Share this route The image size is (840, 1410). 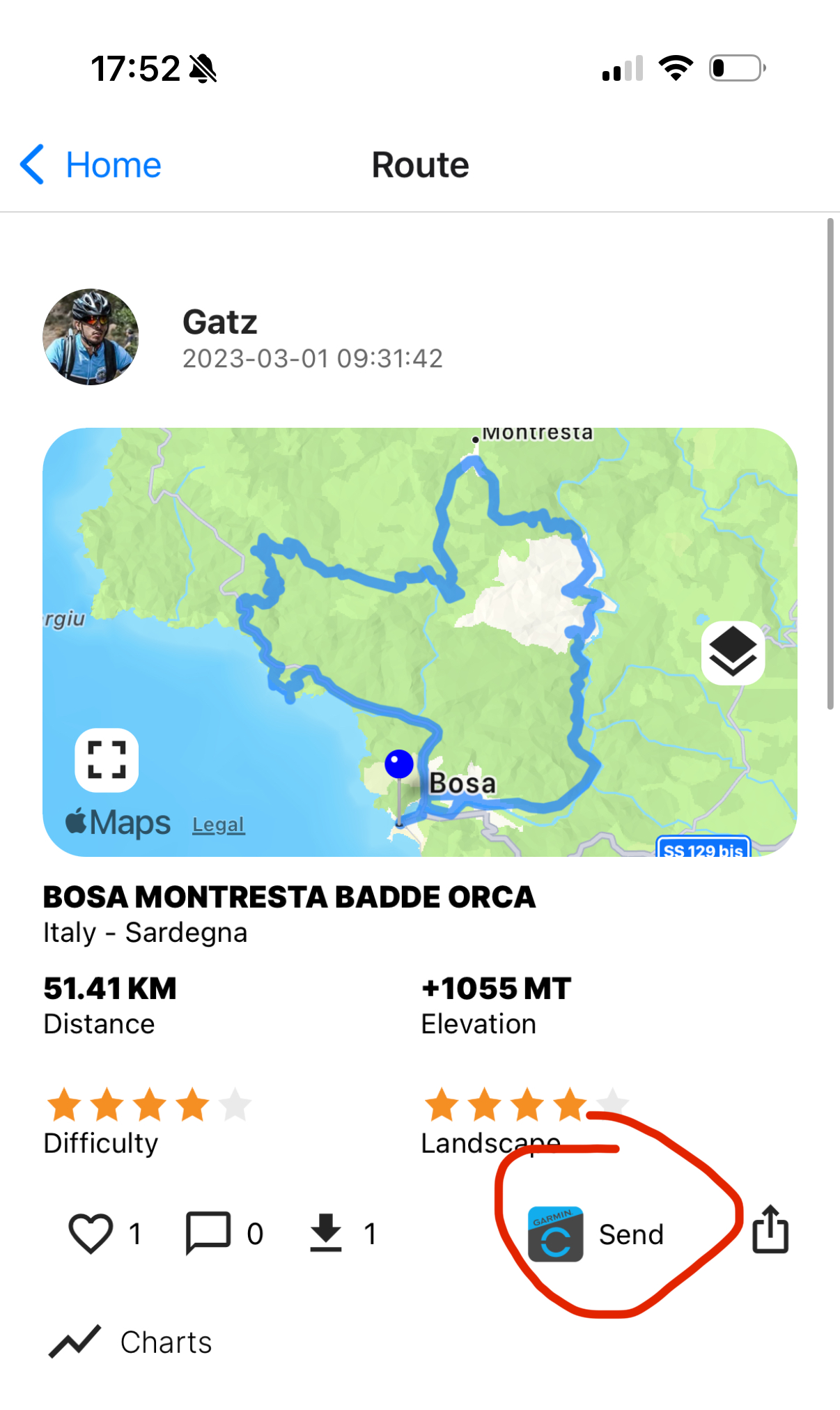[770, 1230]
